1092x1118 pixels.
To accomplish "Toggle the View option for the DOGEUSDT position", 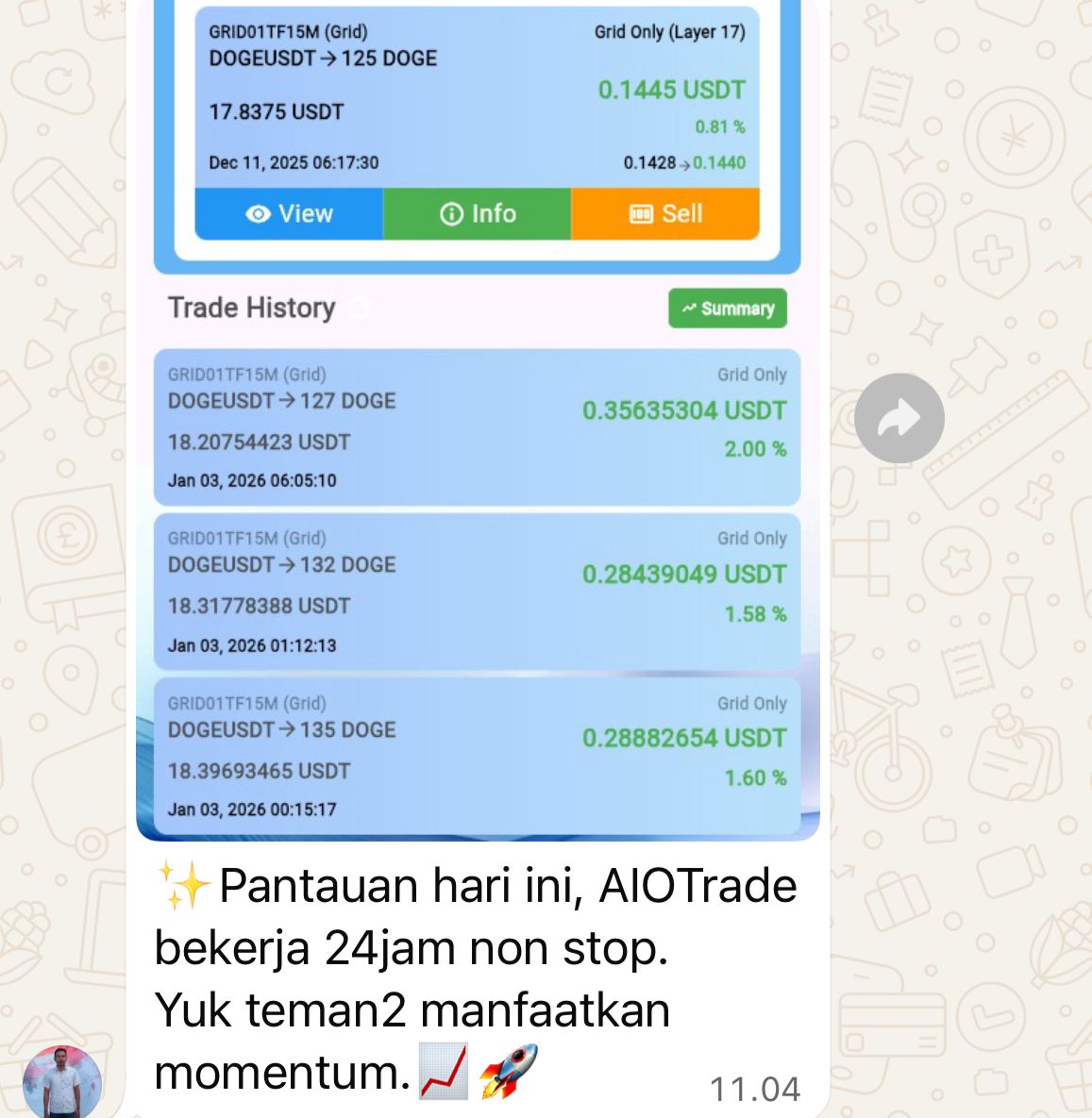I will coord(289,214).
